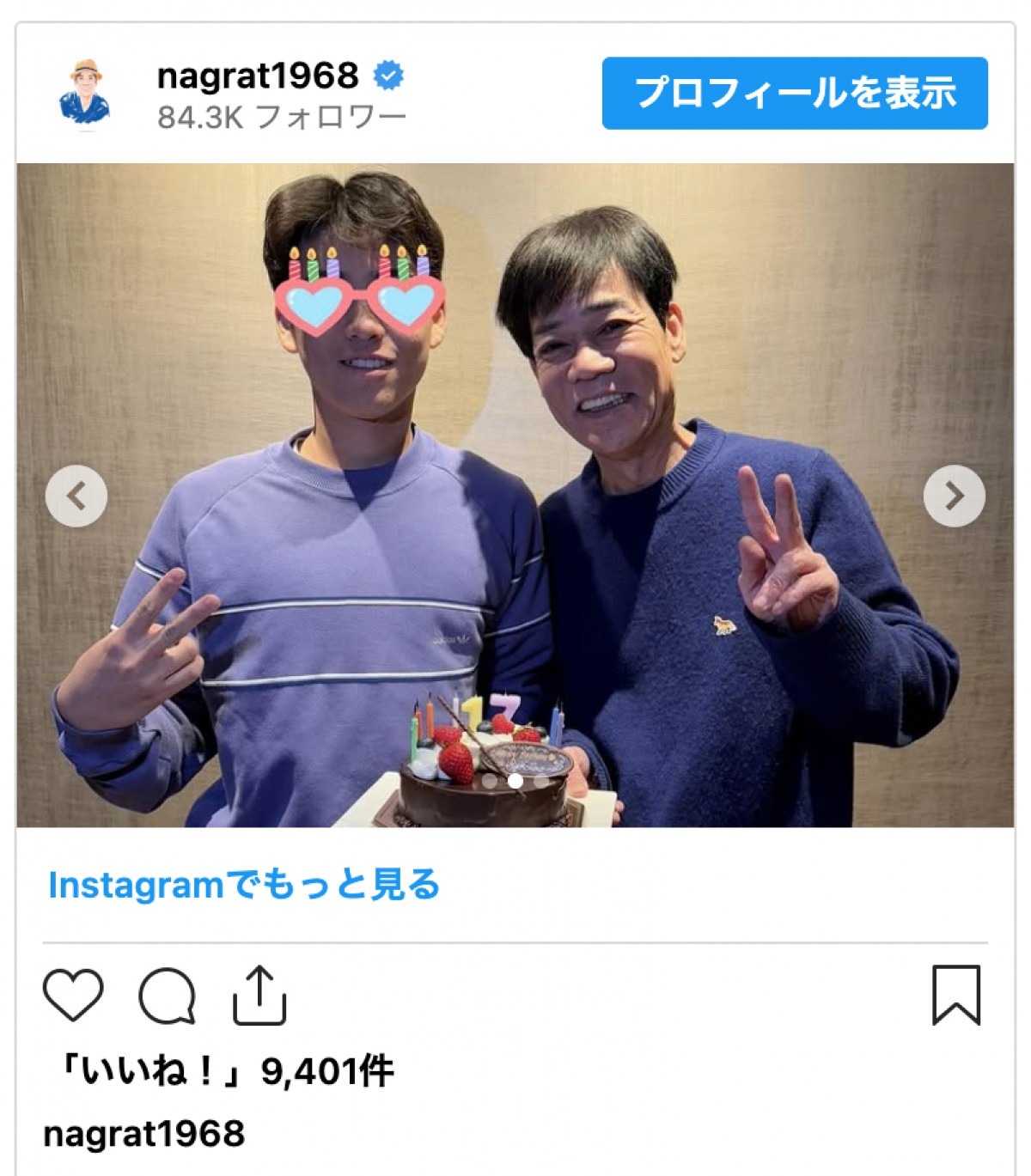This screenshot has width=1031, height=1176.
Task: Open the Instagramでもっと見る link
Action: click(x=244, y=885)
